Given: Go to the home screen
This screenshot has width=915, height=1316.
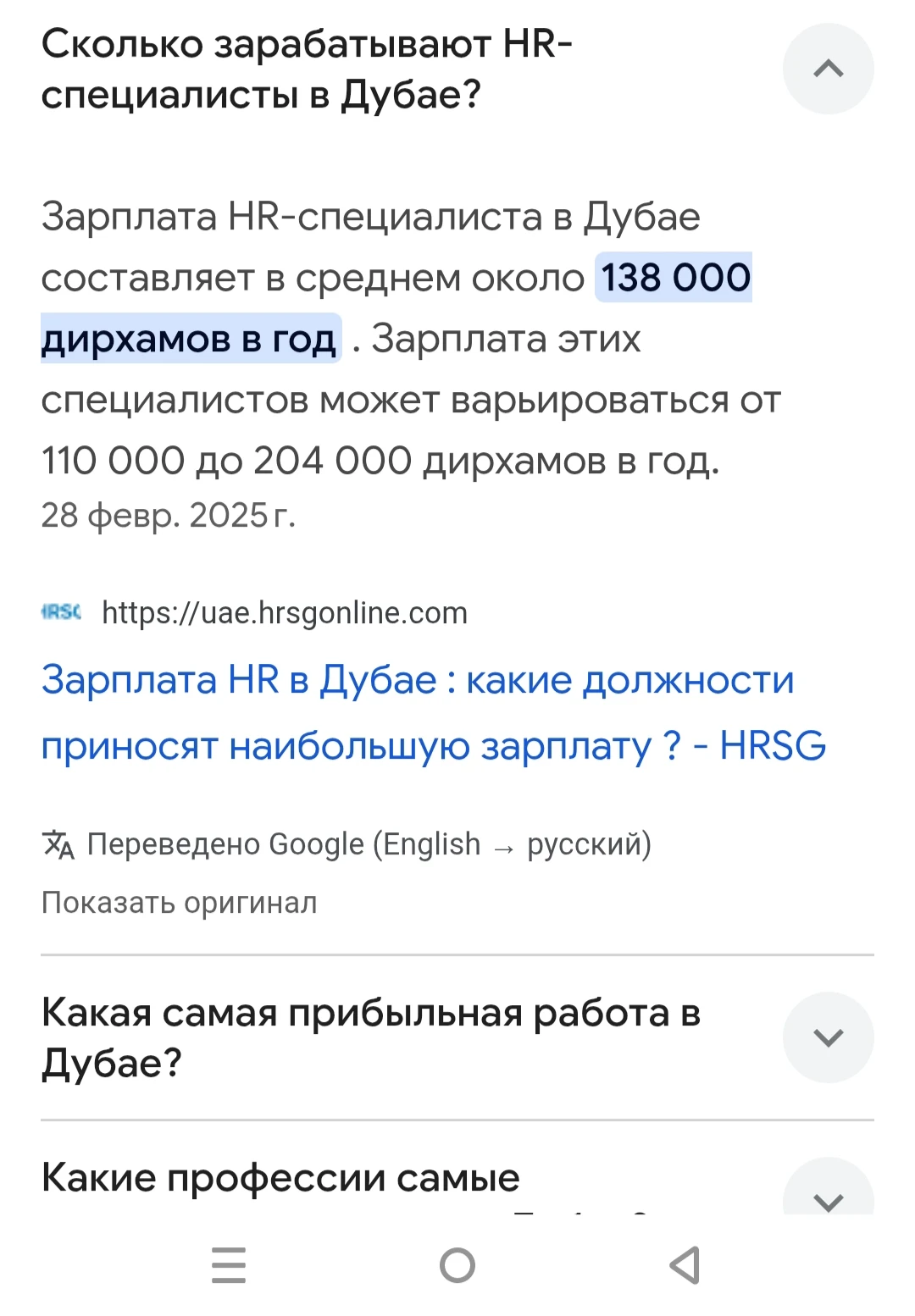Looking at the screenshot, I should point(457,1265).
